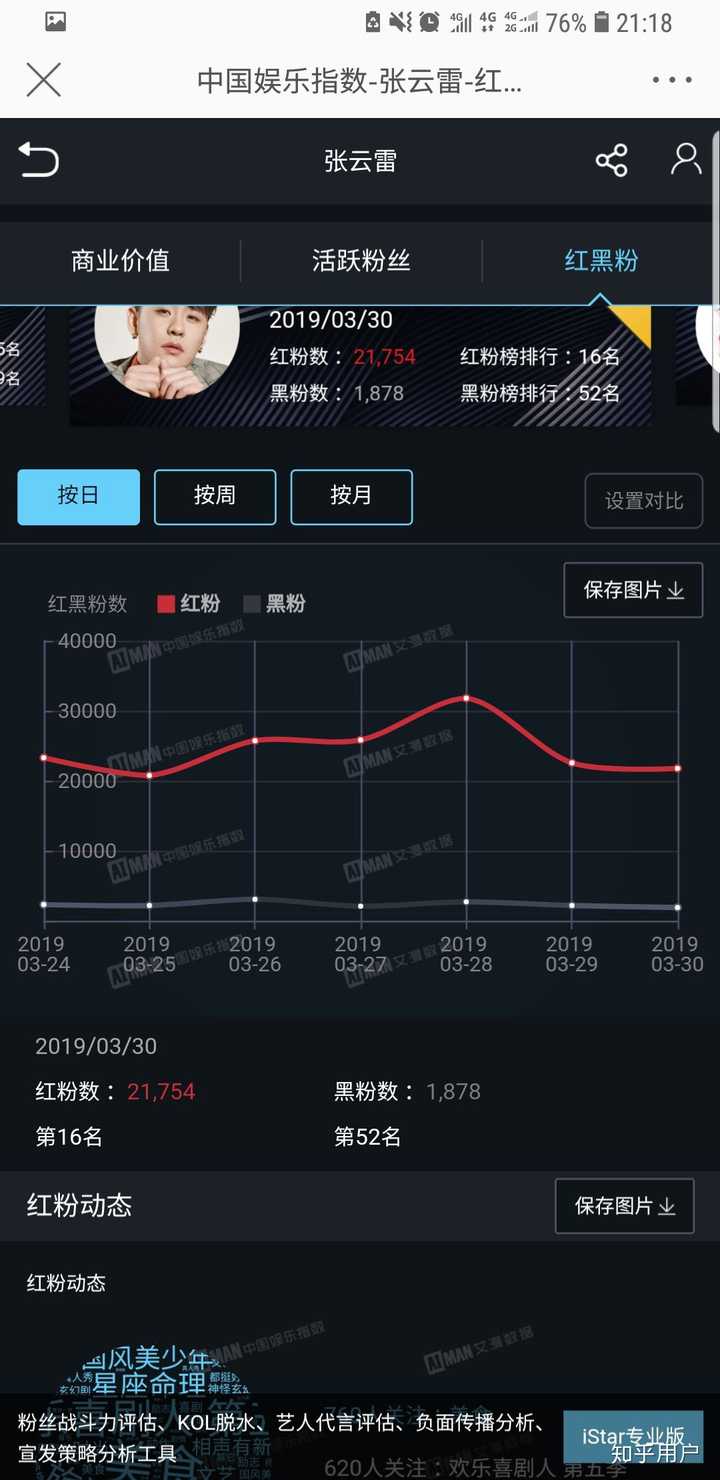Switch to the 商业价值 tab
The height and width of the screenshot is (1480, 720).
(x=120, y=261)
